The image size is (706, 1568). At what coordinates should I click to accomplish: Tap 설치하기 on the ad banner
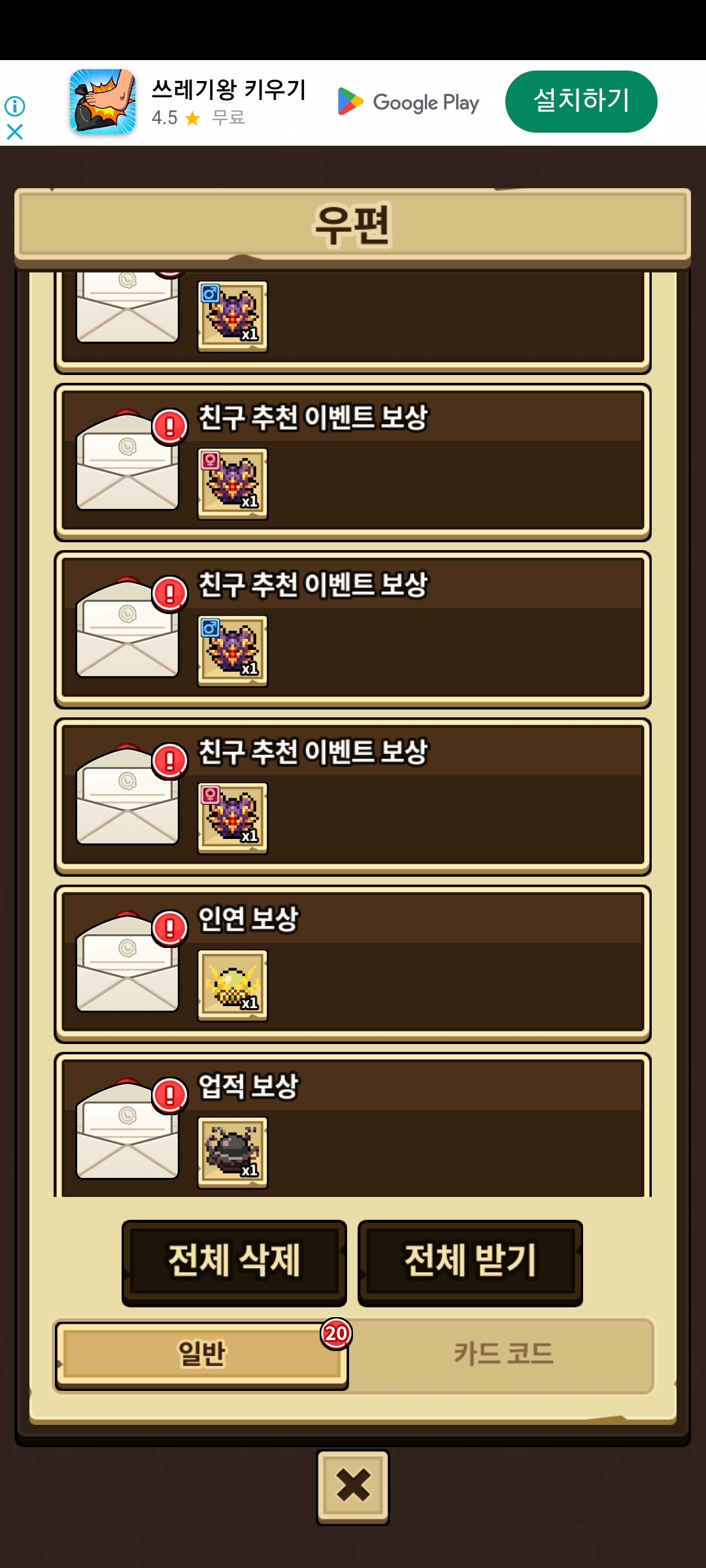click(x=580, y=101)
